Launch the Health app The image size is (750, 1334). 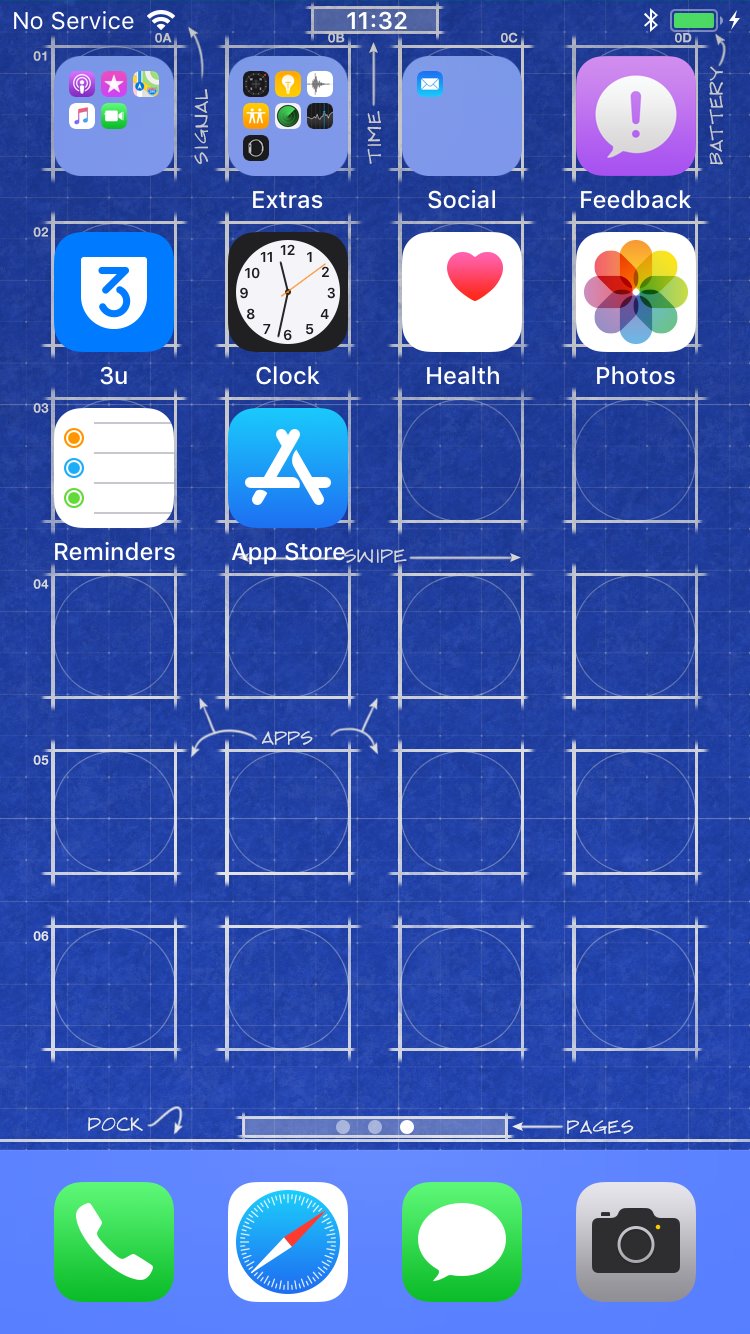click(x=462, y=292)
